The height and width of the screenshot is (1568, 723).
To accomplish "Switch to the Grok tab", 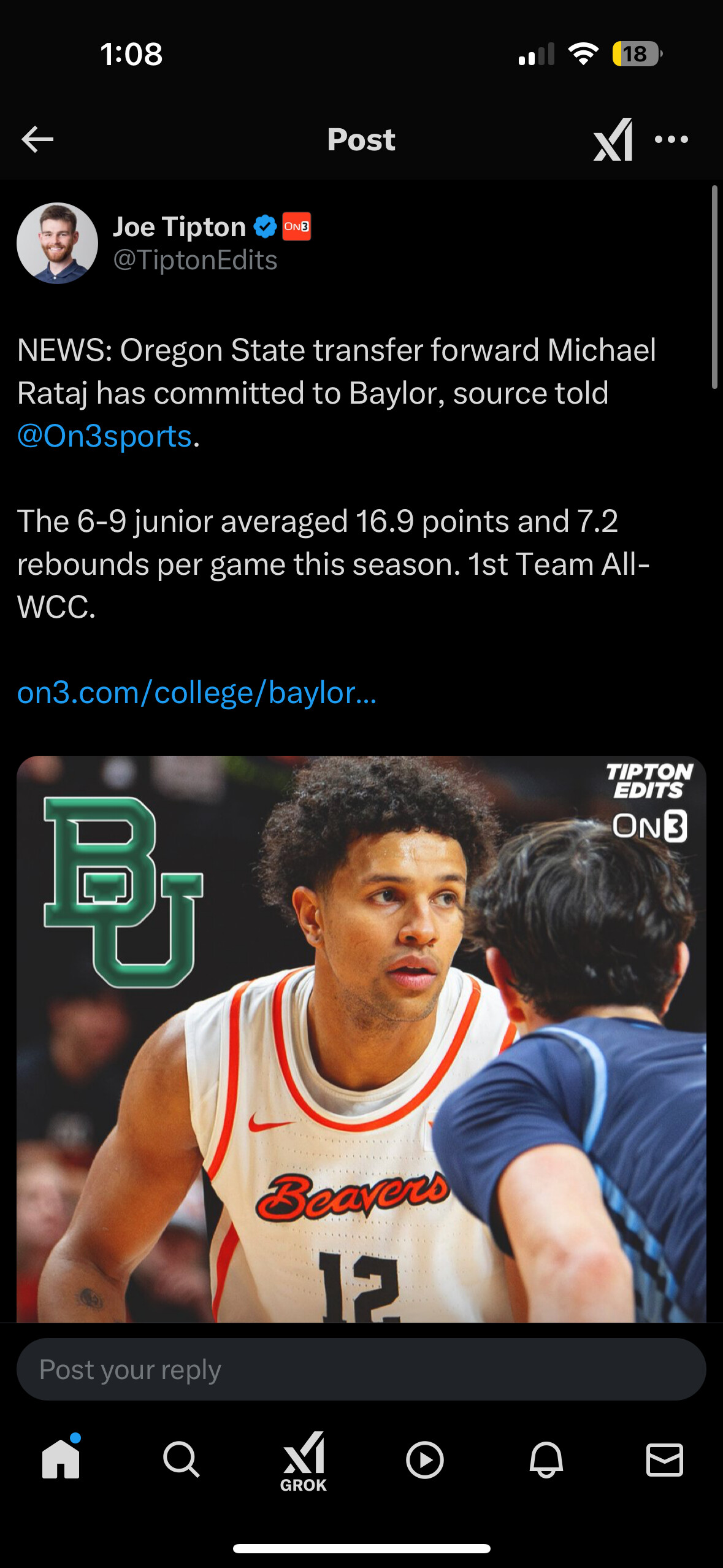I will (304, 1462).
